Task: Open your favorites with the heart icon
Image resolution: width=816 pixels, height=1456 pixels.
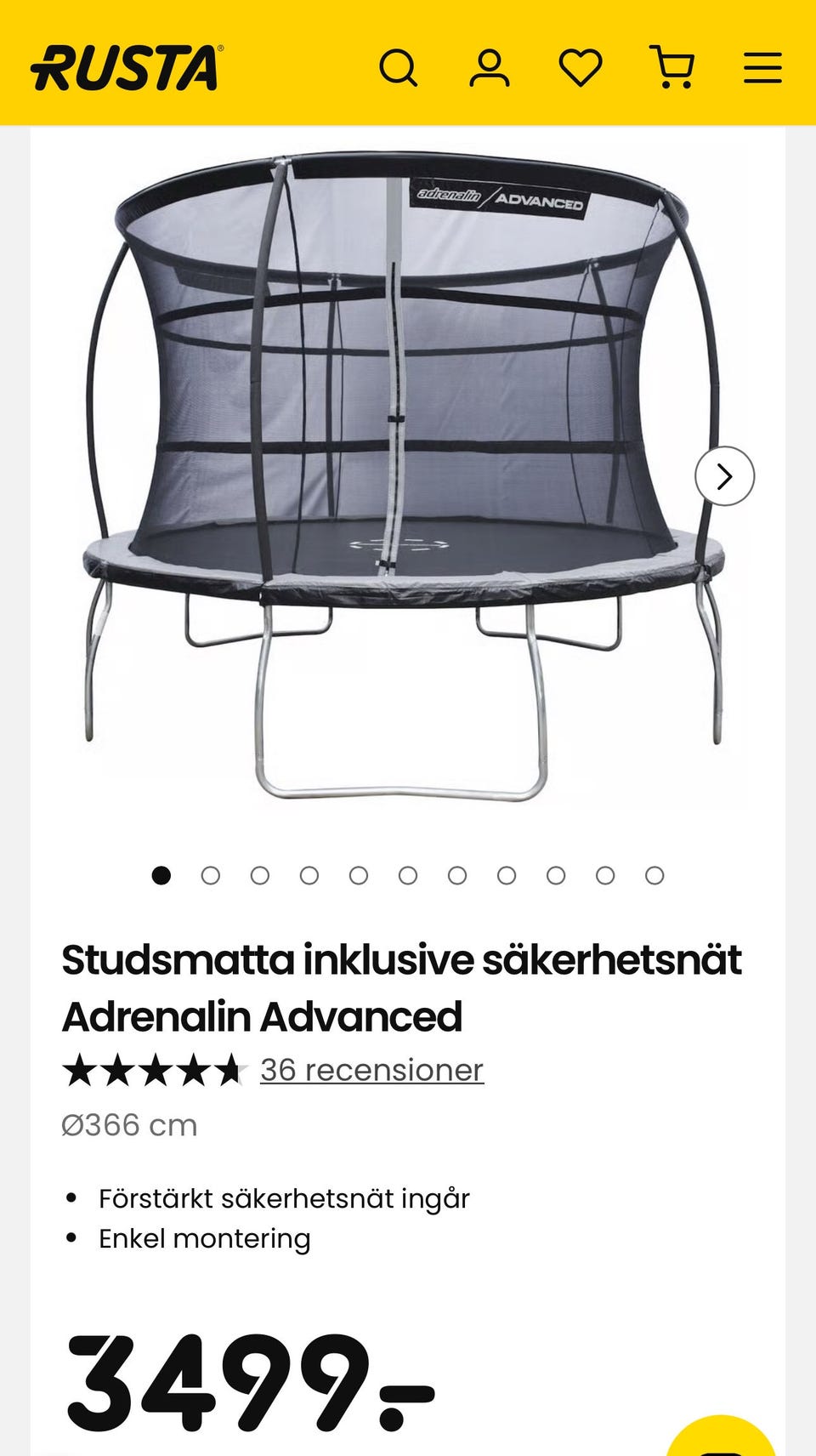Action: [581, 68]
